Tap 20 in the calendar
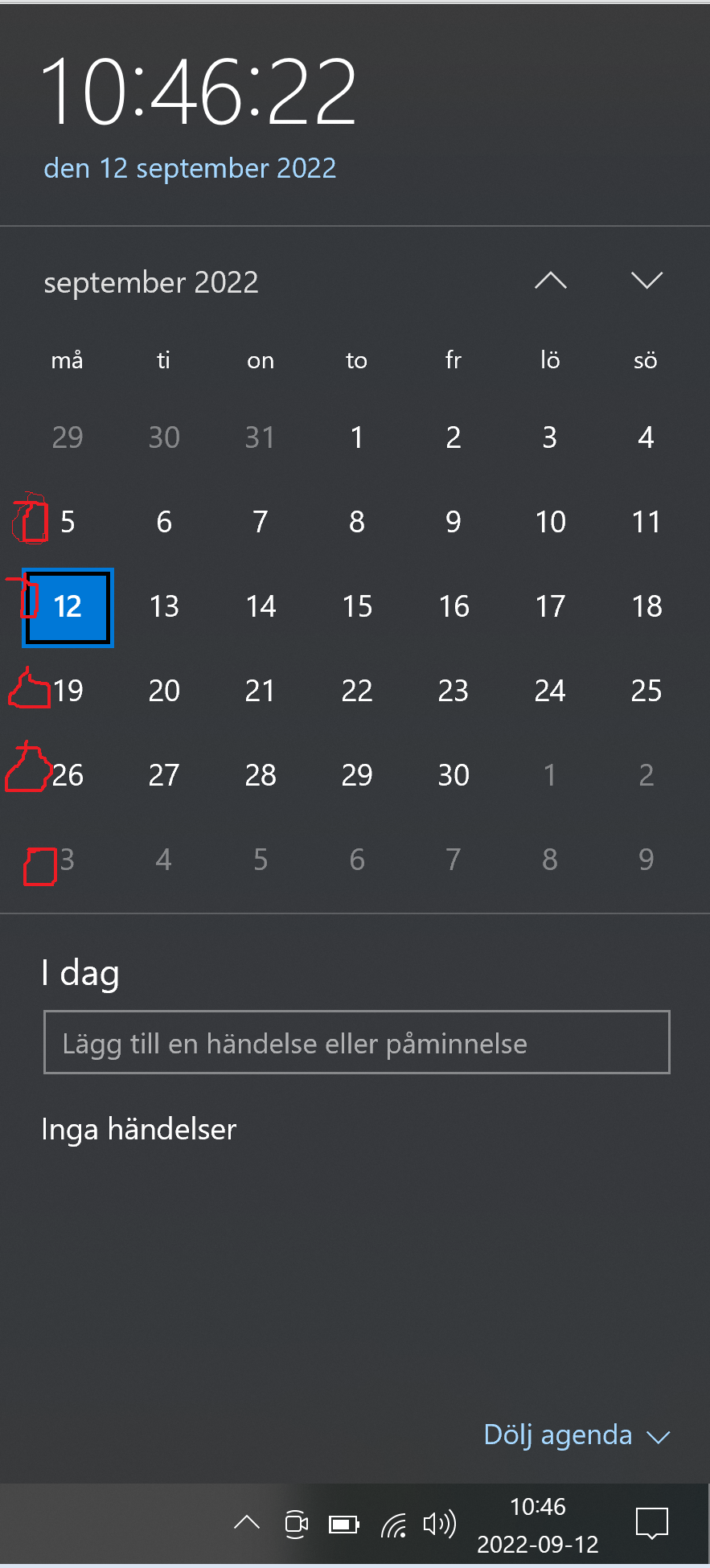The width and height of the screenshot is (710, 1568). [x=164, y=691]
